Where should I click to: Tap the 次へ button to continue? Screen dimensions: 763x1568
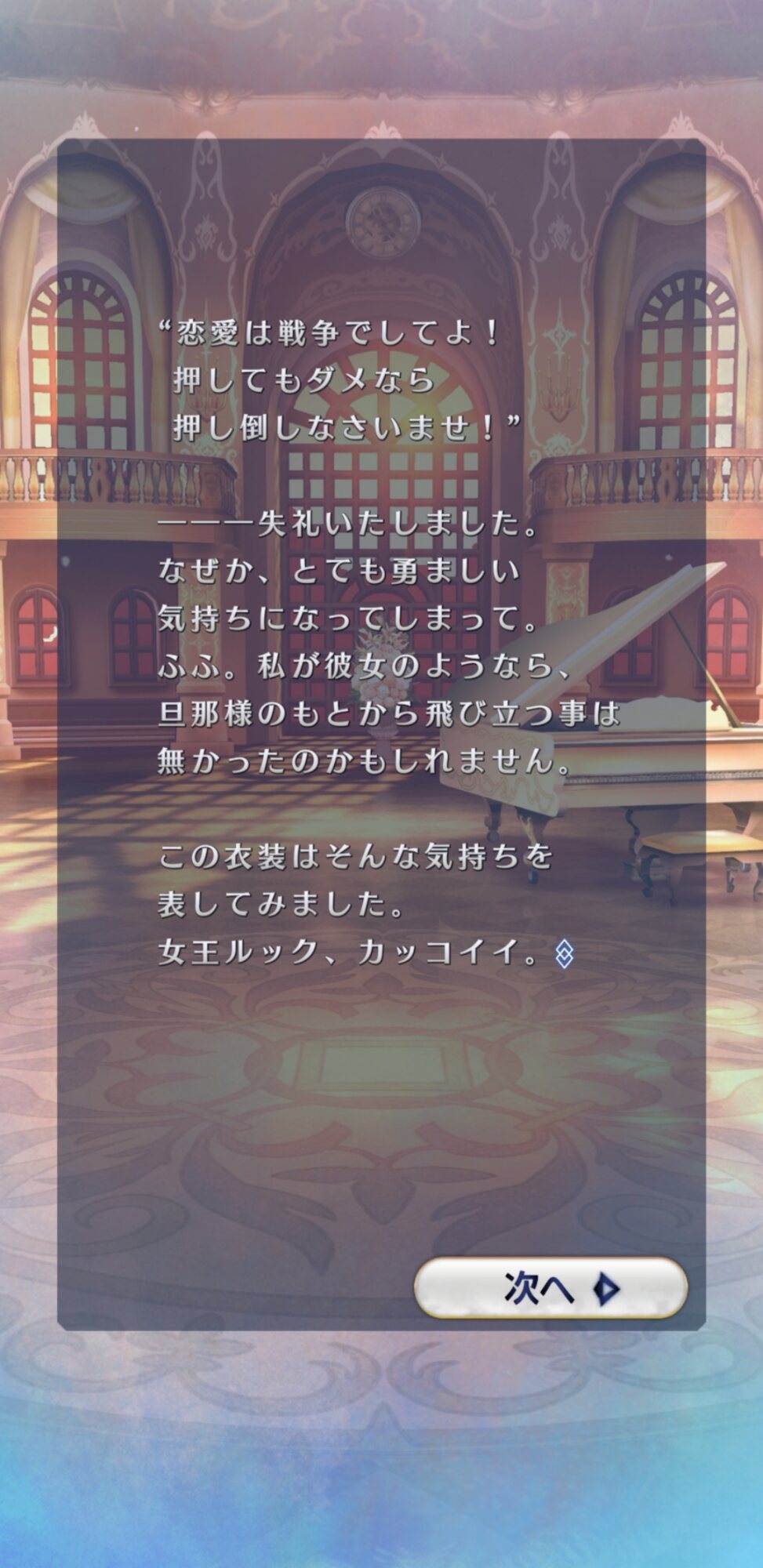(x=550, y=1288)
